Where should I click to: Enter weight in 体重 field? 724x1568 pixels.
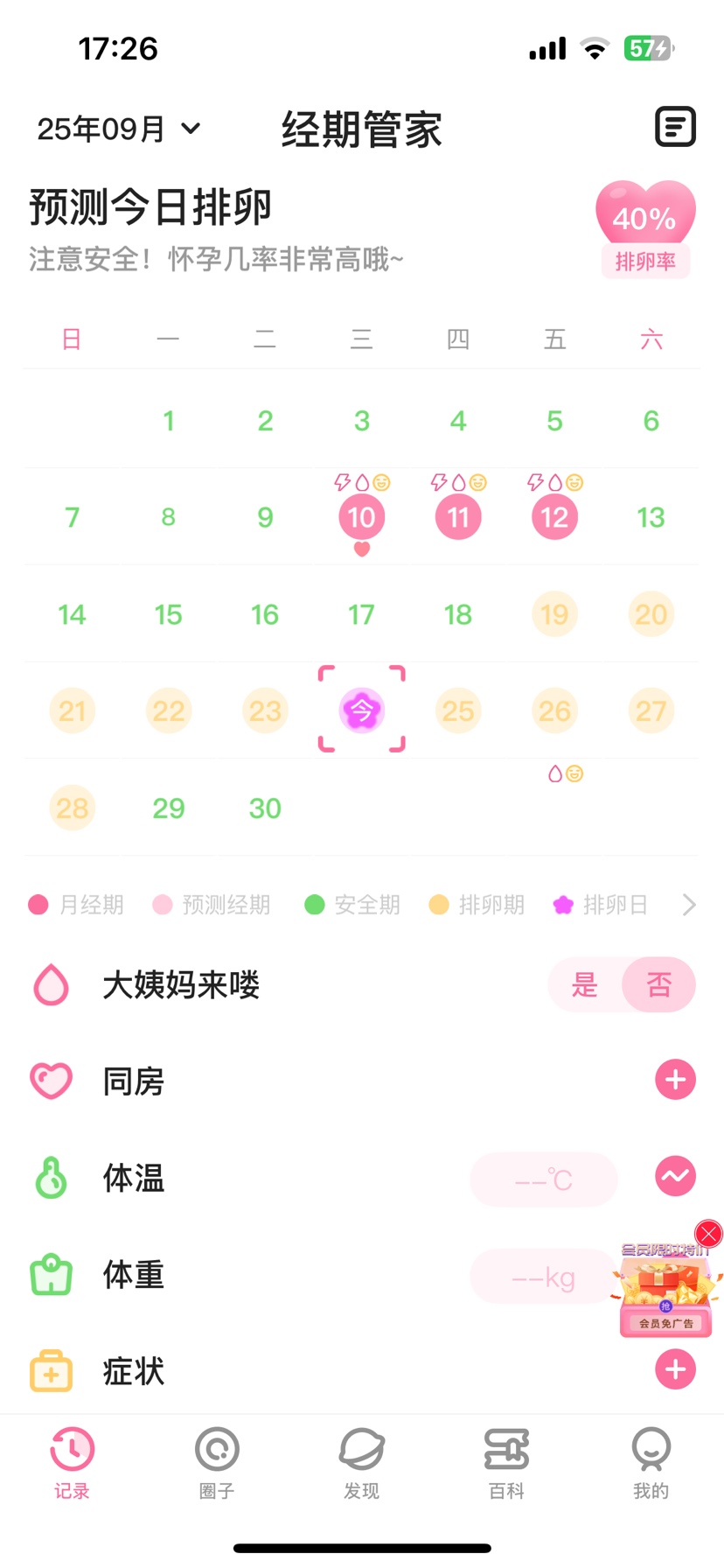(x=543, y=1277)
